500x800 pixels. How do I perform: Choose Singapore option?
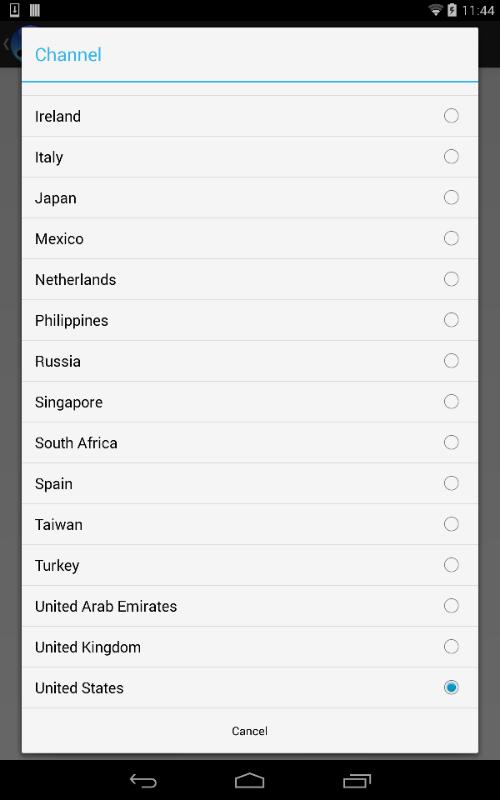[249, 402]
